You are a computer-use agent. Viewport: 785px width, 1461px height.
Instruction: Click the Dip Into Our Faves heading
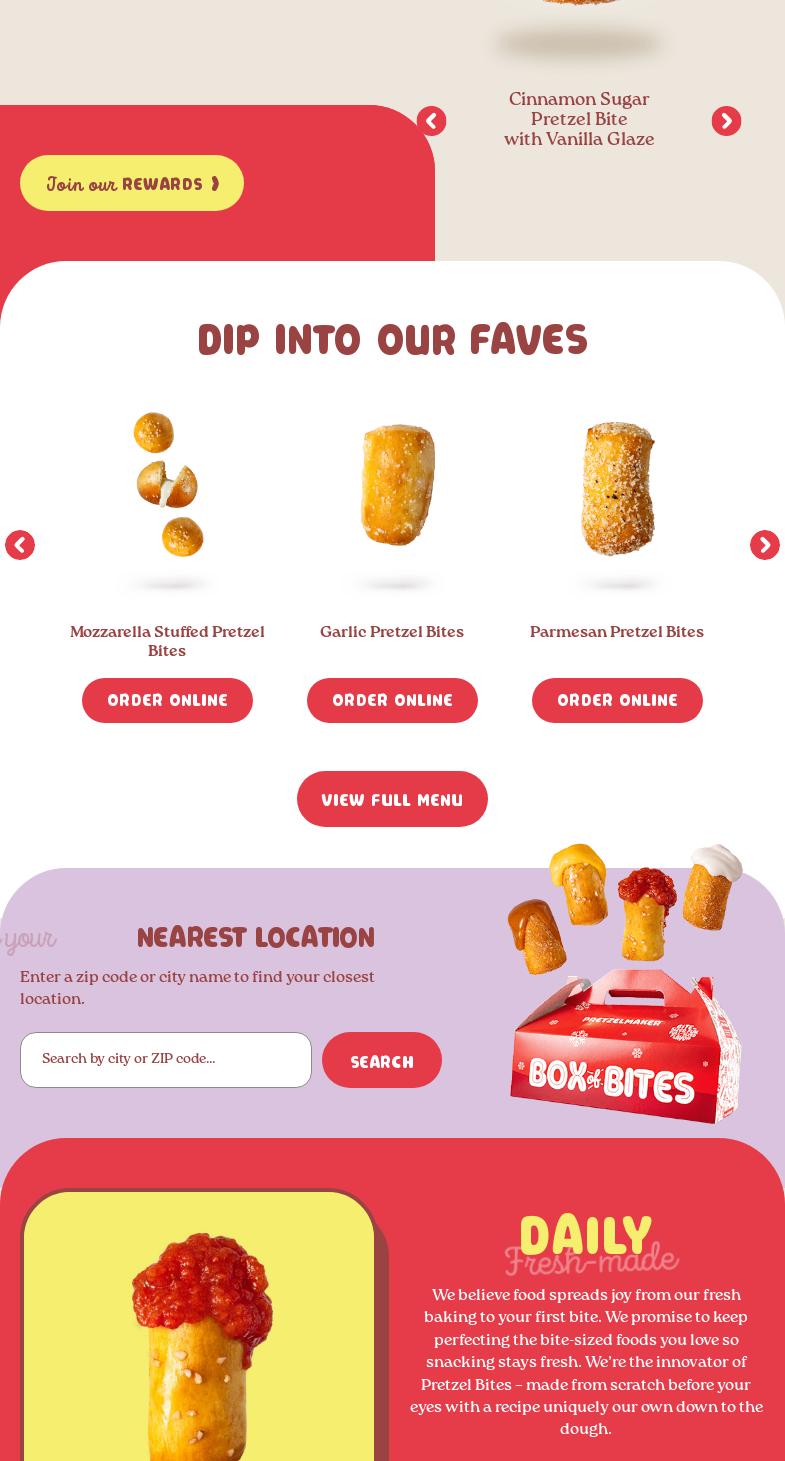(392, 339)
